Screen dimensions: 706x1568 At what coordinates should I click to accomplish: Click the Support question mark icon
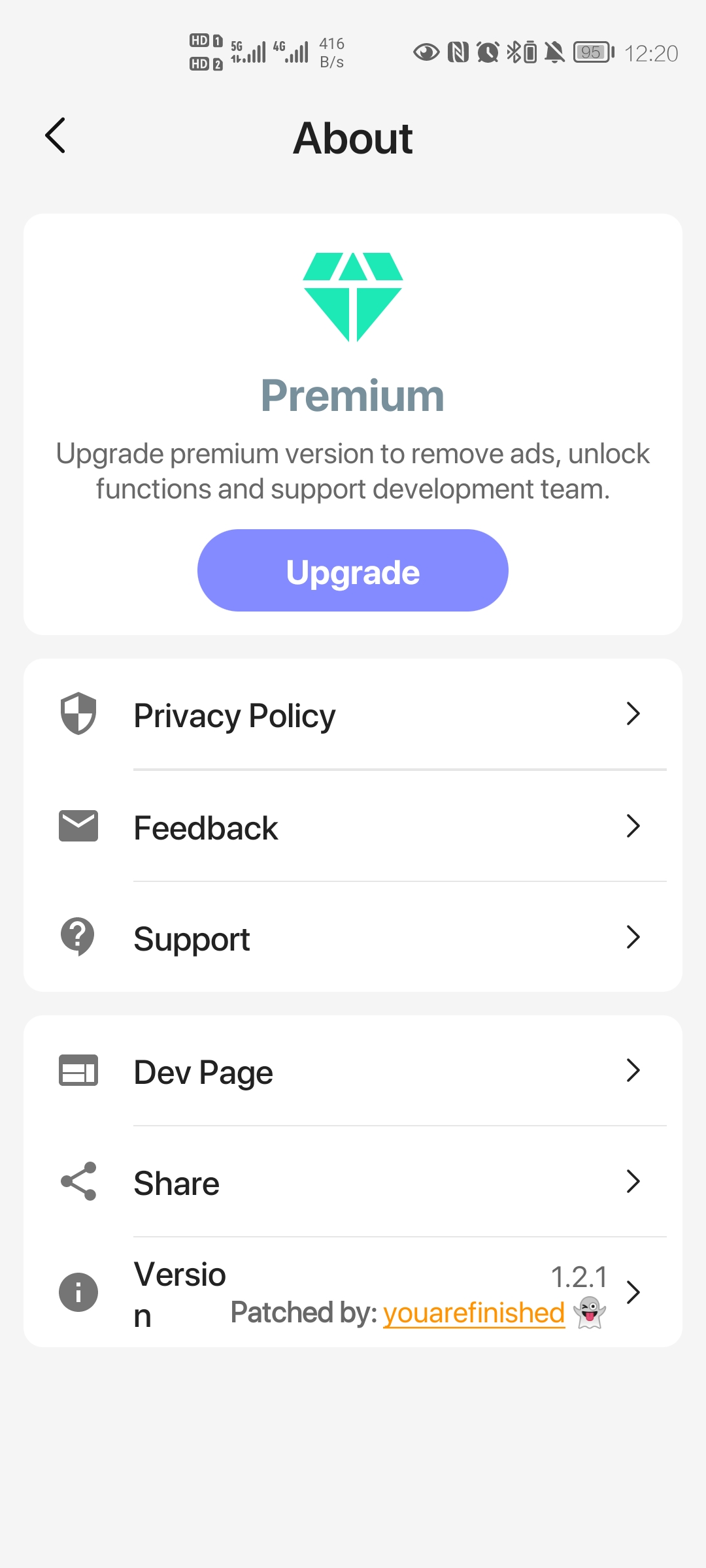(x=78, y=937)
